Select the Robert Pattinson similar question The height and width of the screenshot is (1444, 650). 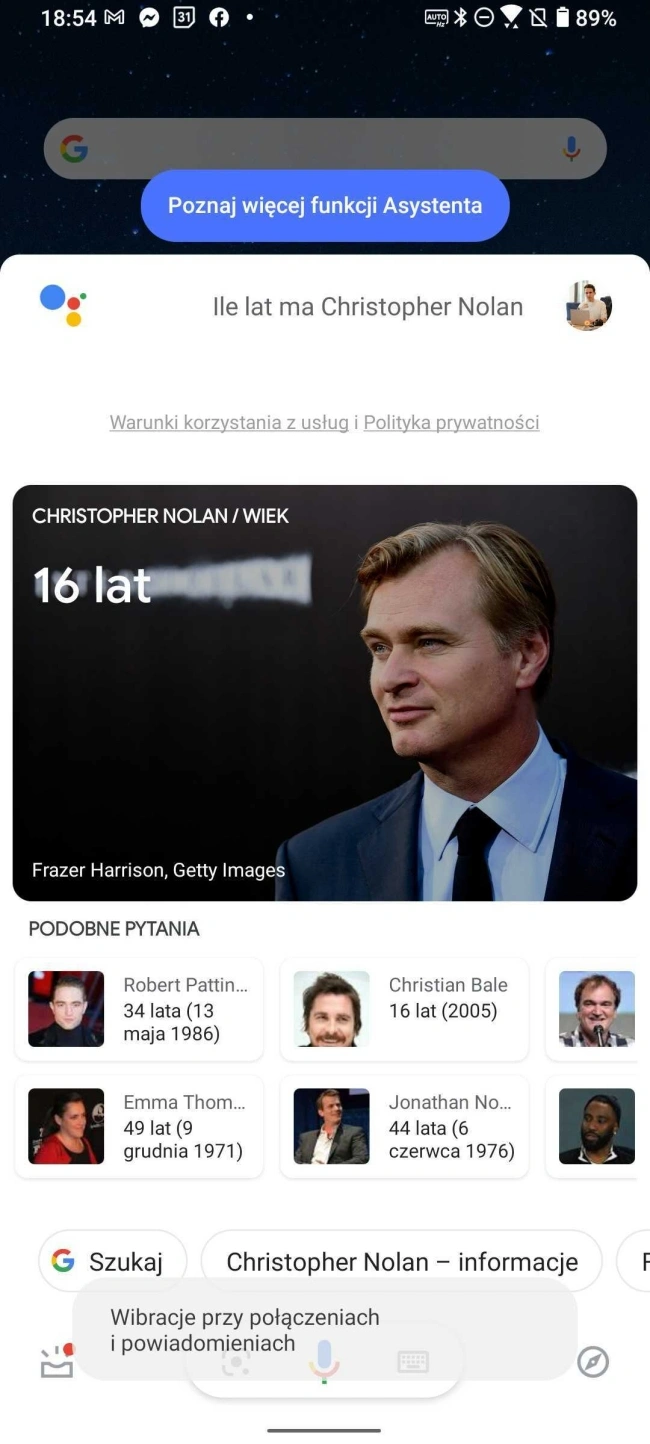coord(139,1009)
